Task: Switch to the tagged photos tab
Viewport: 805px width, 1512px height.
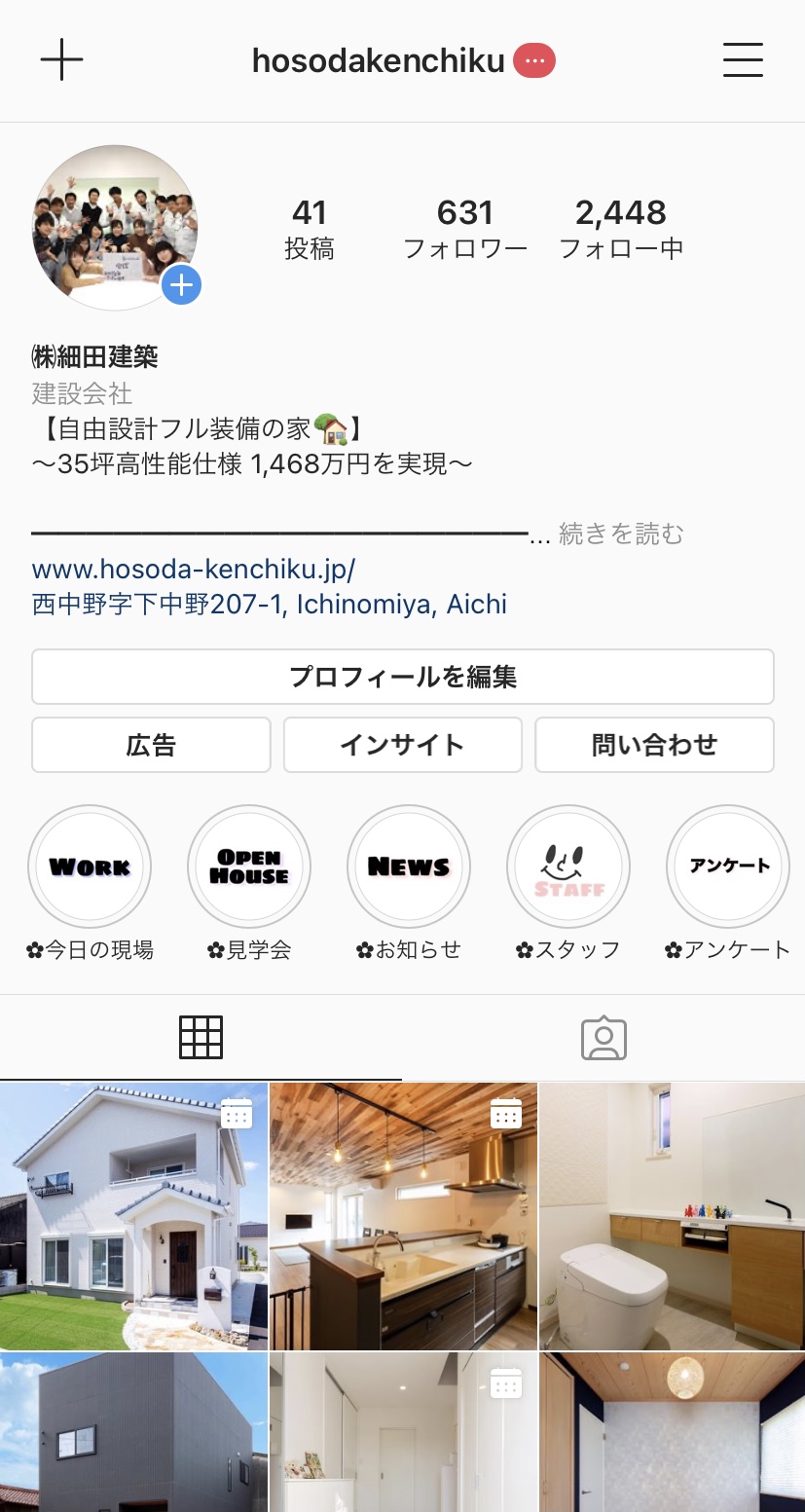Action: coord(604,1038)
